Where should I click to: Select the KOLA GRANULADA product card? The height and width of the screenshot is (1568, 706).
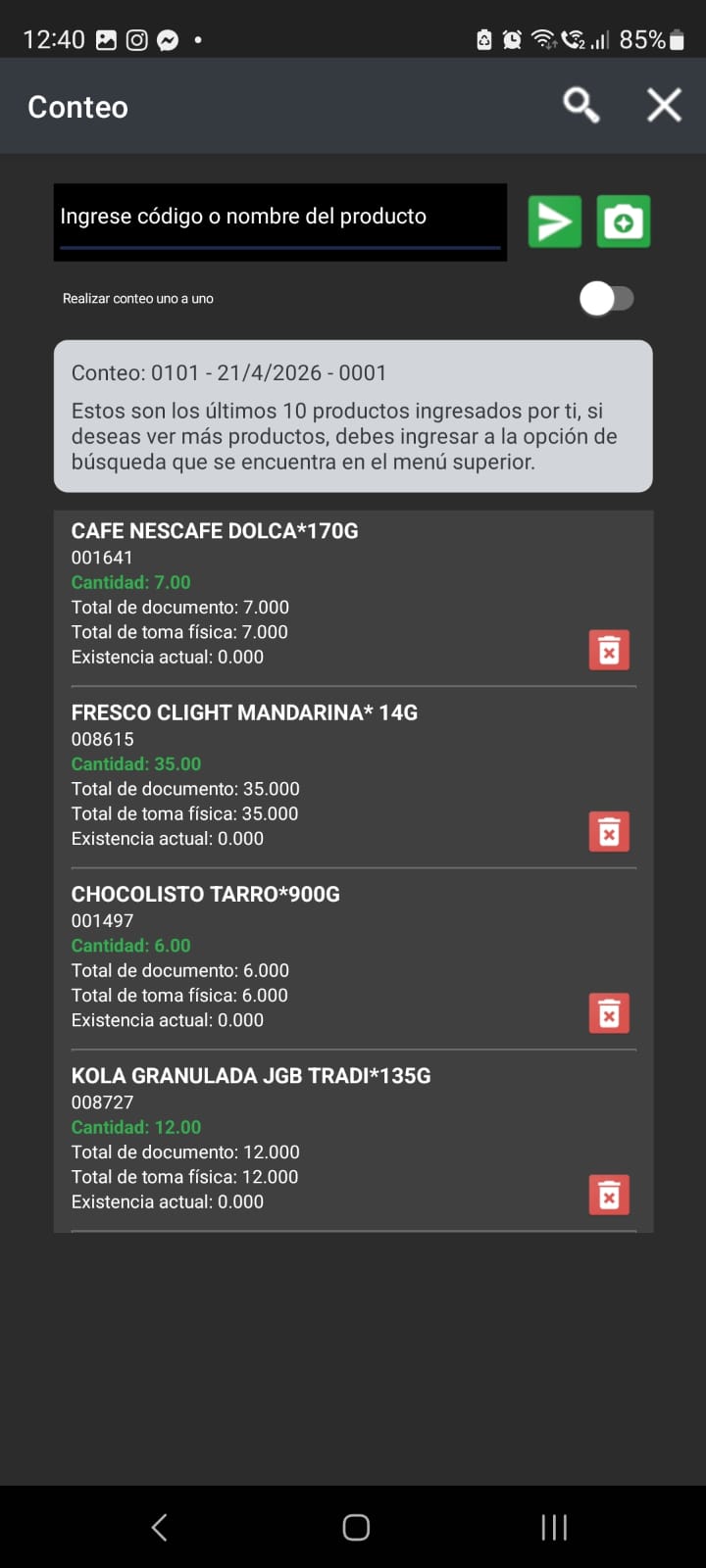[x=294, y=1137]
